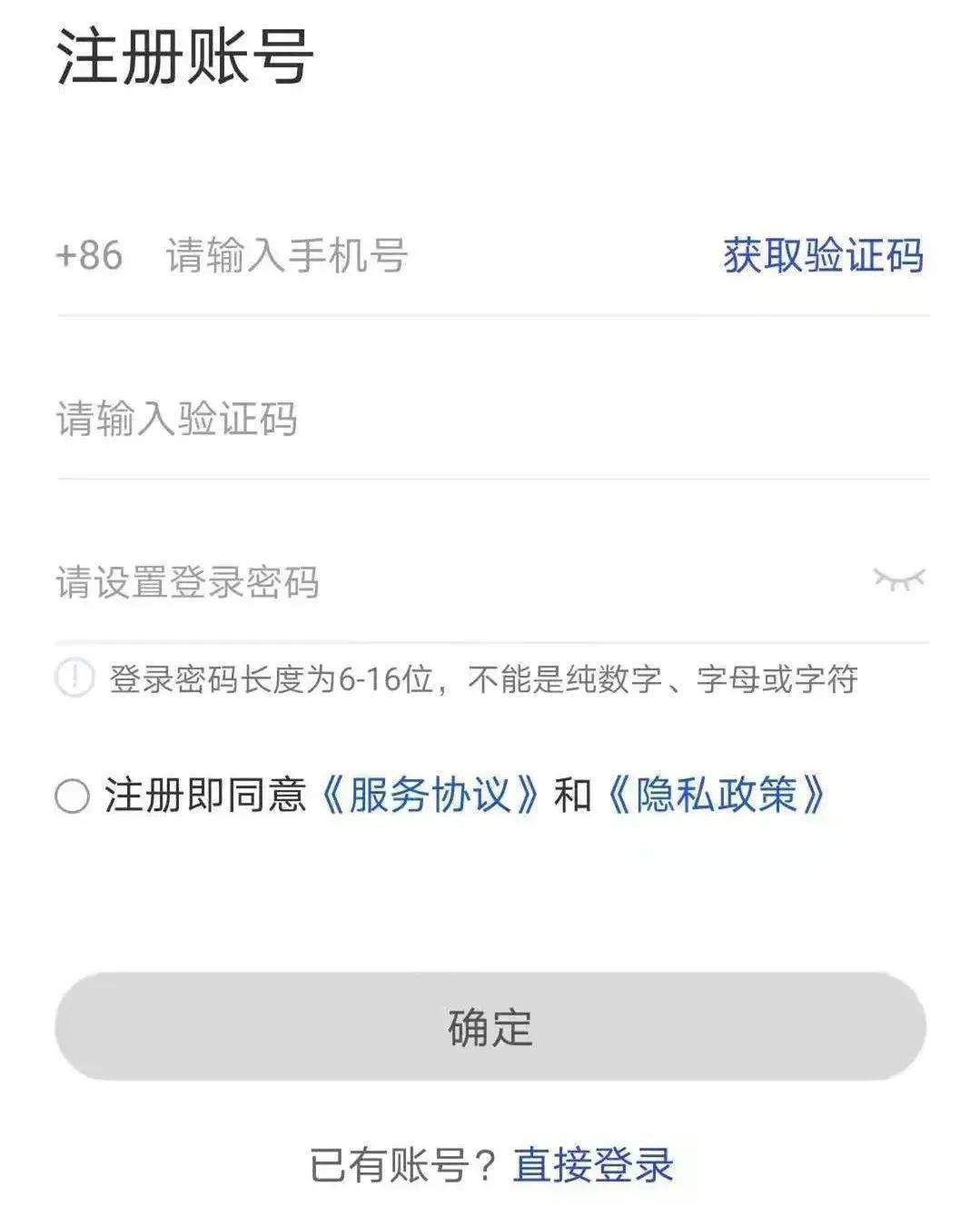This screenshot has height=1205, width=980.
Task: Click the password length hint text
Action: [490, 679]
